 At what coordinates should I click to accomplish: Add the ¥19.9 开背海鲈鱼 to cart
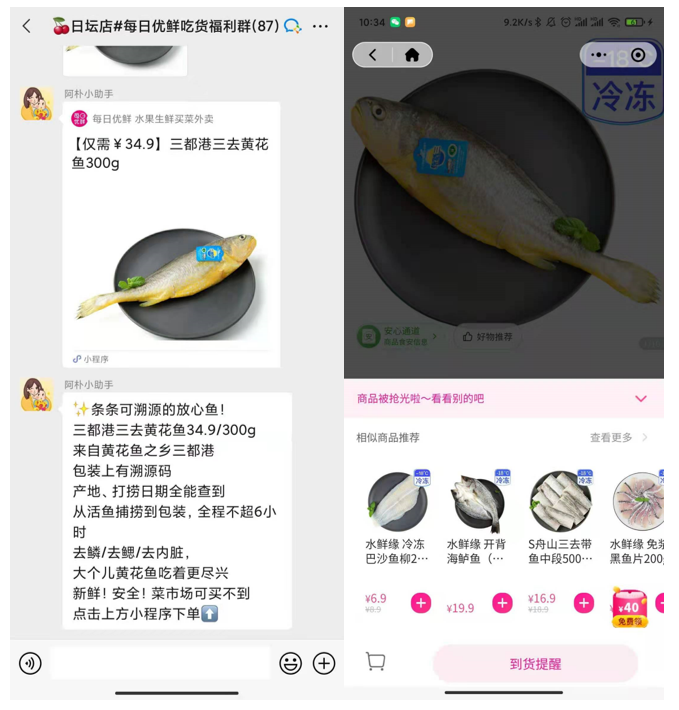502,603
